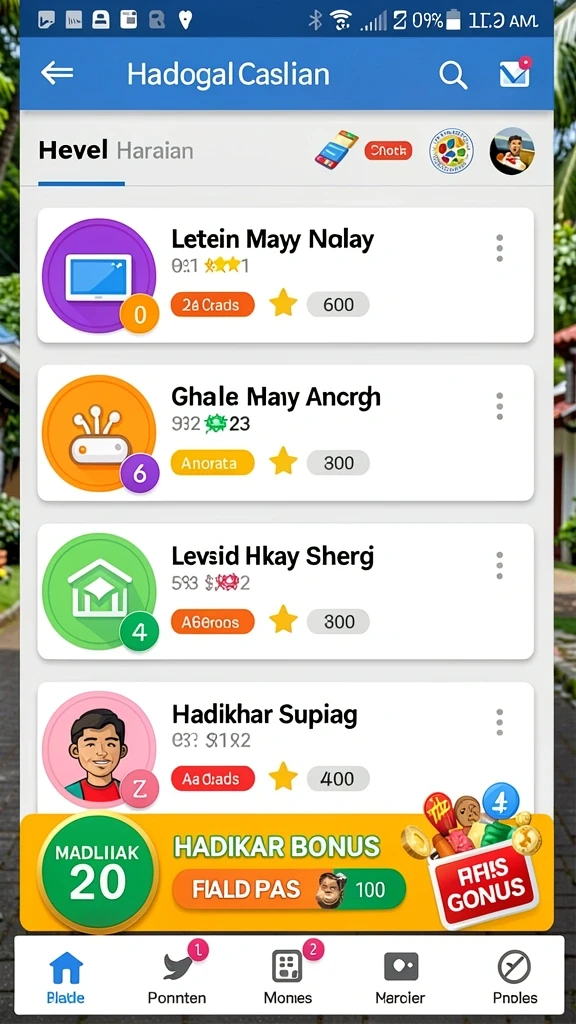
Task: Tap the Fiald Pas 100 button
Action: 289,889
